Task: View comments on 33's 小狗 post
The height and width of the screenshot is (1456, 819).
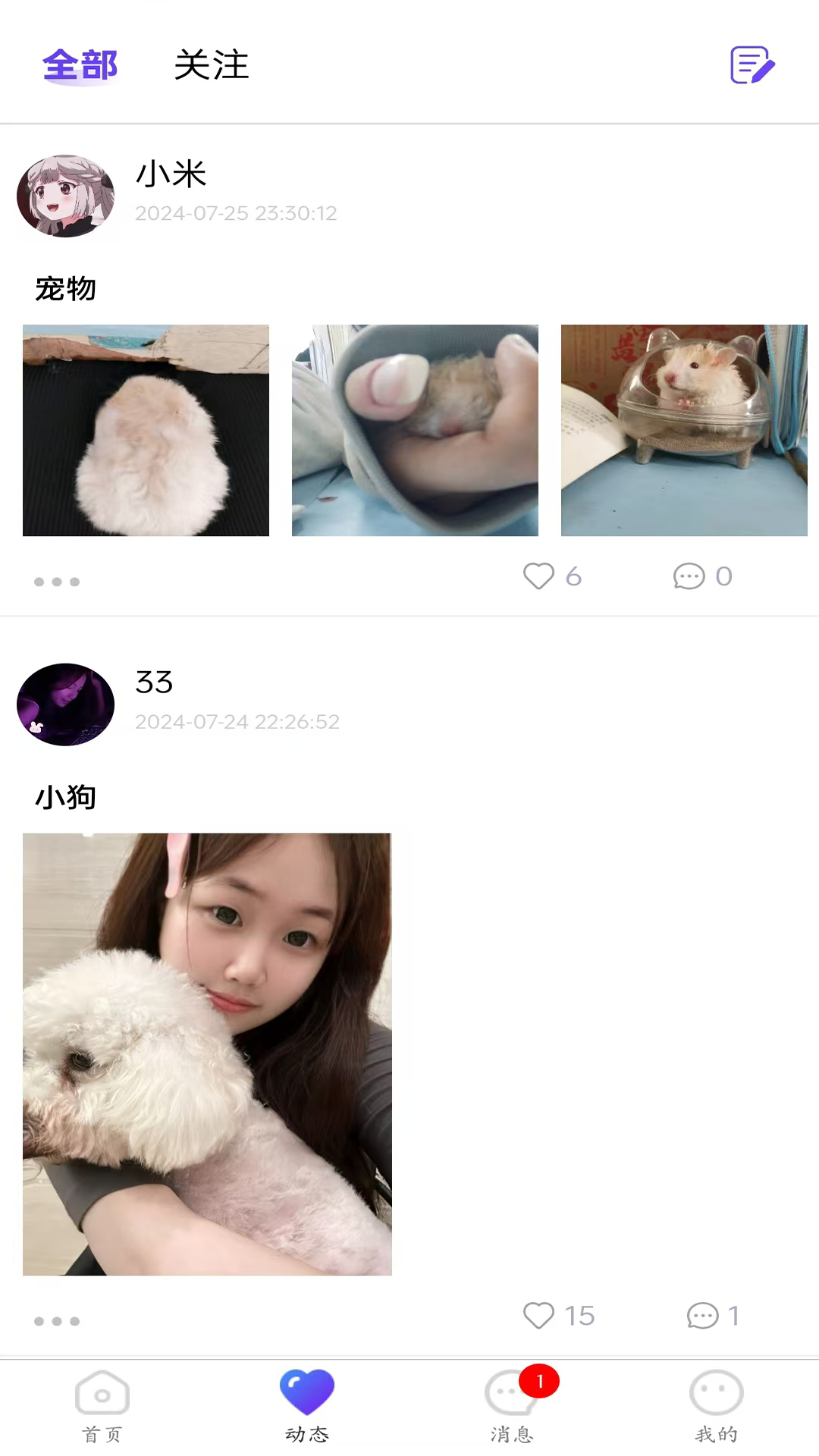Action: 703,1316
